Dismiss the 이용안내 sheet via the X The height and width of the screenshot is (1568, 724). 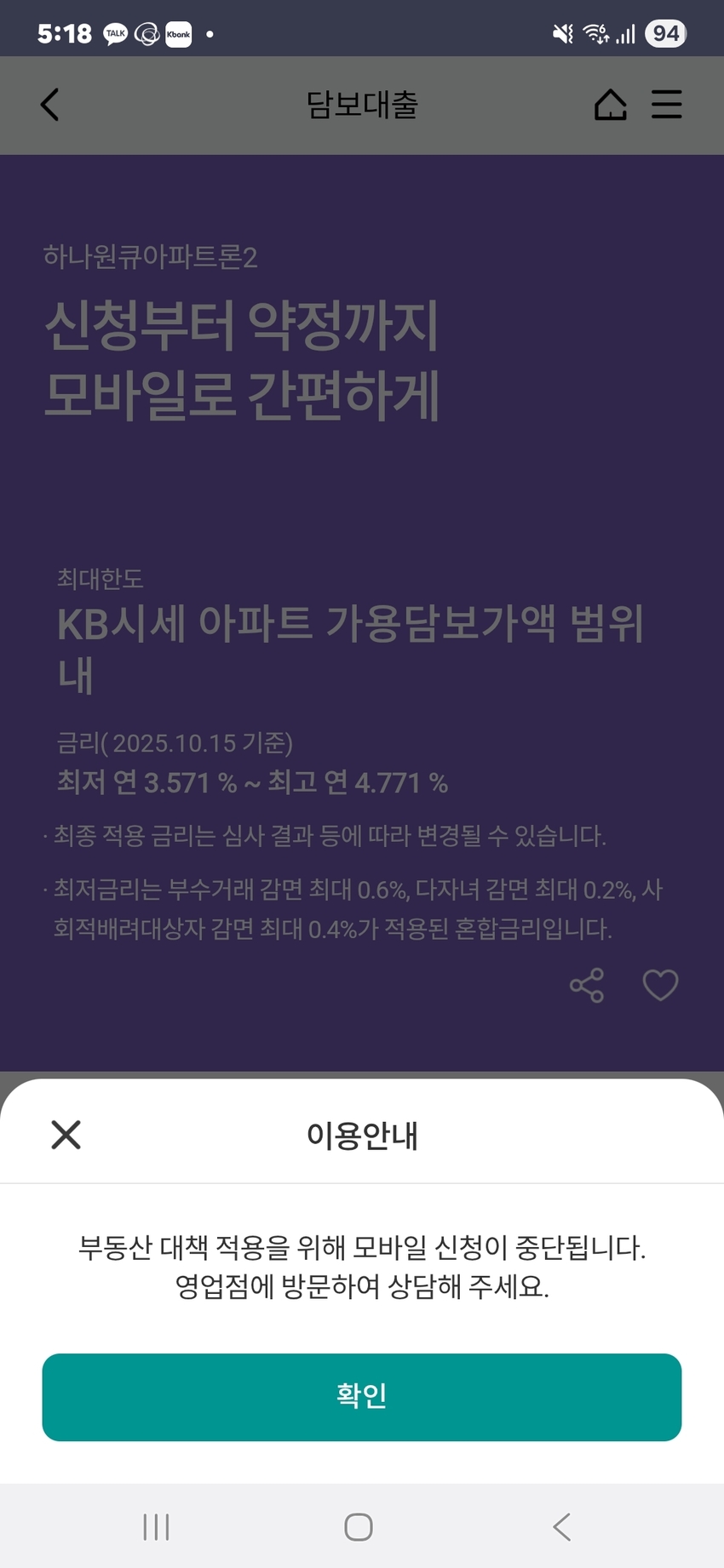coord(65,1135)
